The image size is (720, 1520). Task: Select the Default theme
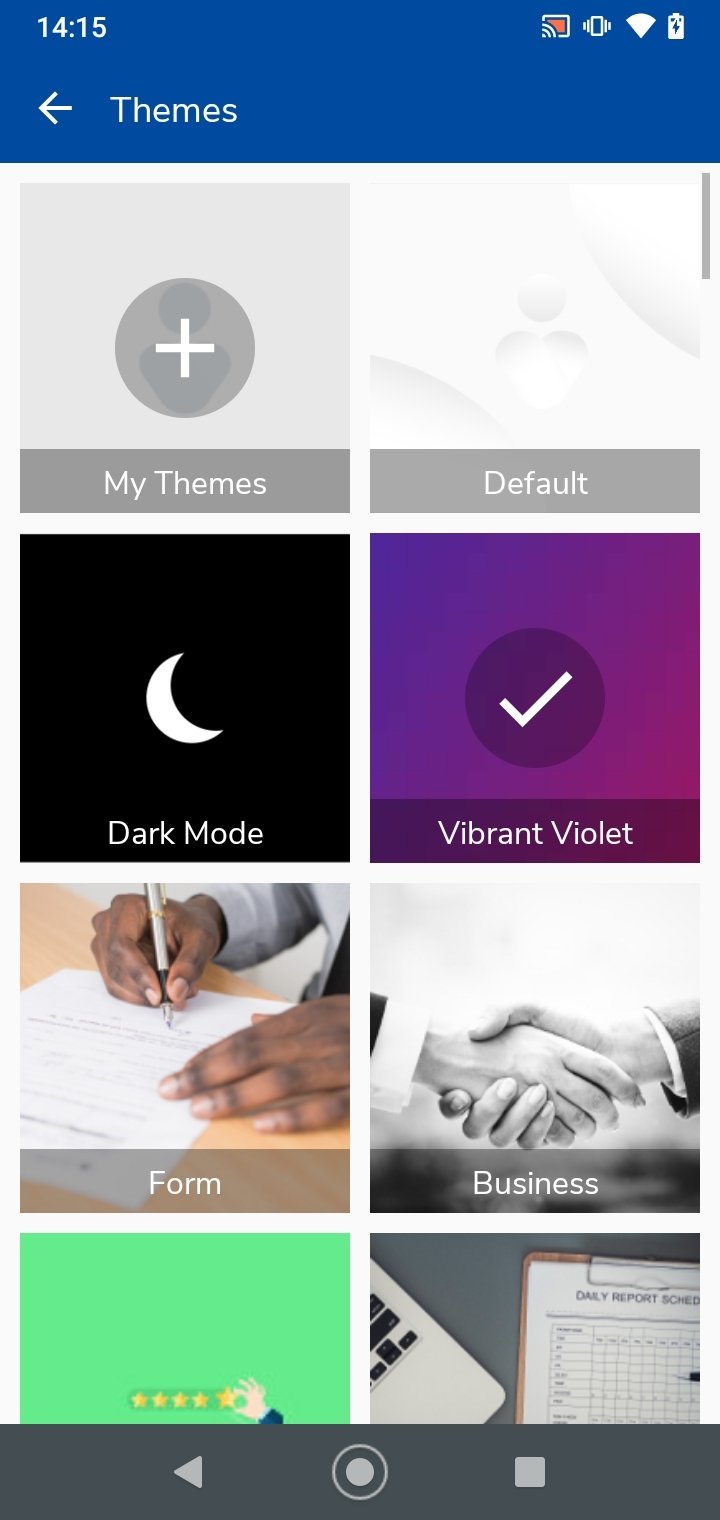(x=535, y=348)
